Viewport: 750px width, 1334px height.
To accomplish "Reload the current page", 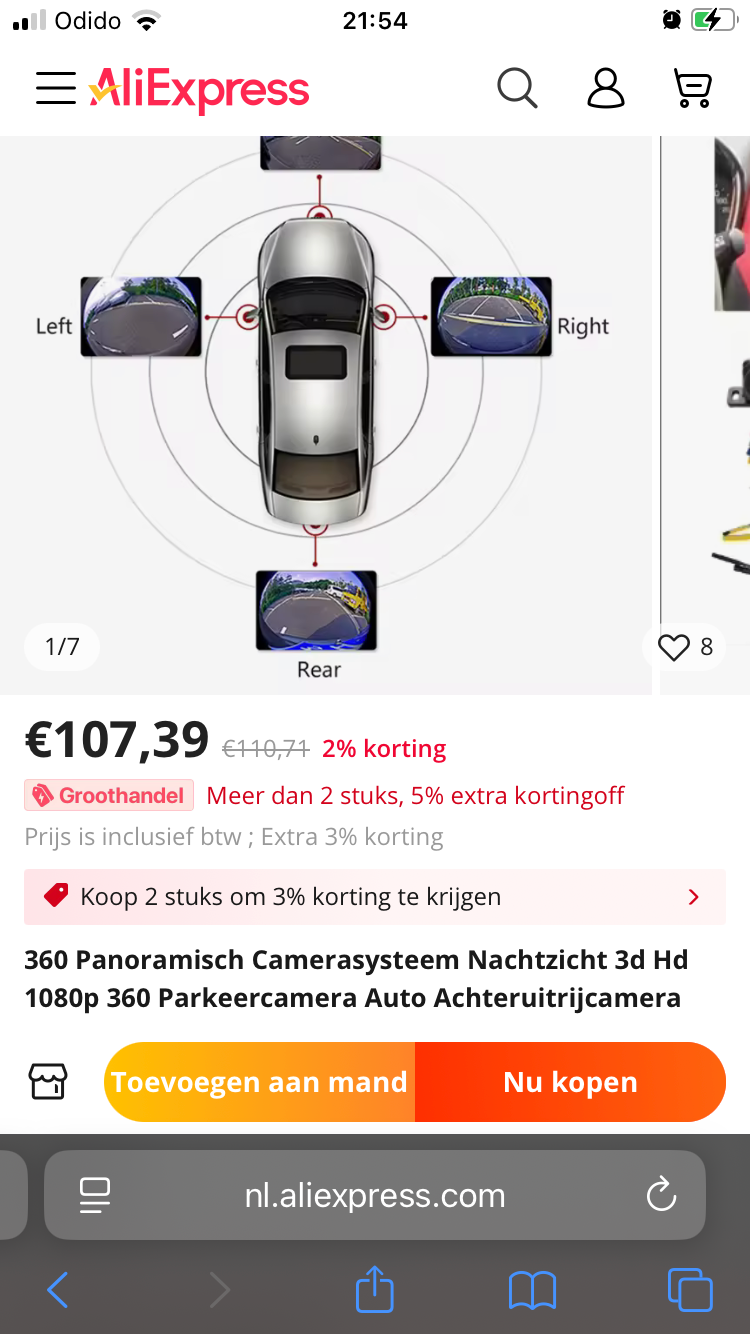I will pyautogui.click(x=661, y=1195).
